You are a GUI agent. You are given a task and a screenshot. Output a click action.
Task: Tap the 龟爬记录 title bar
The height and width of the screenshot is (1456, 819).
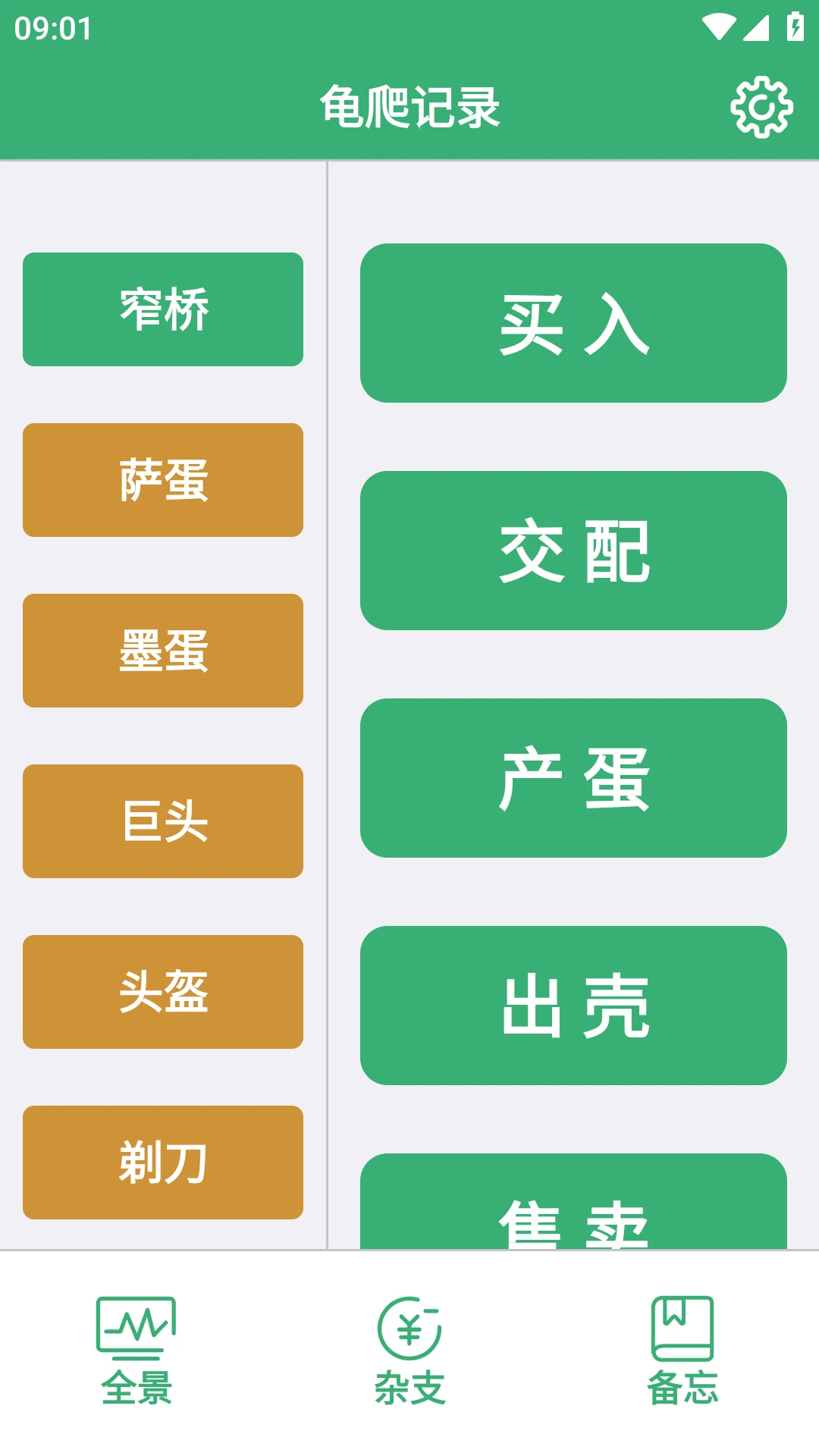pos(409,106)
